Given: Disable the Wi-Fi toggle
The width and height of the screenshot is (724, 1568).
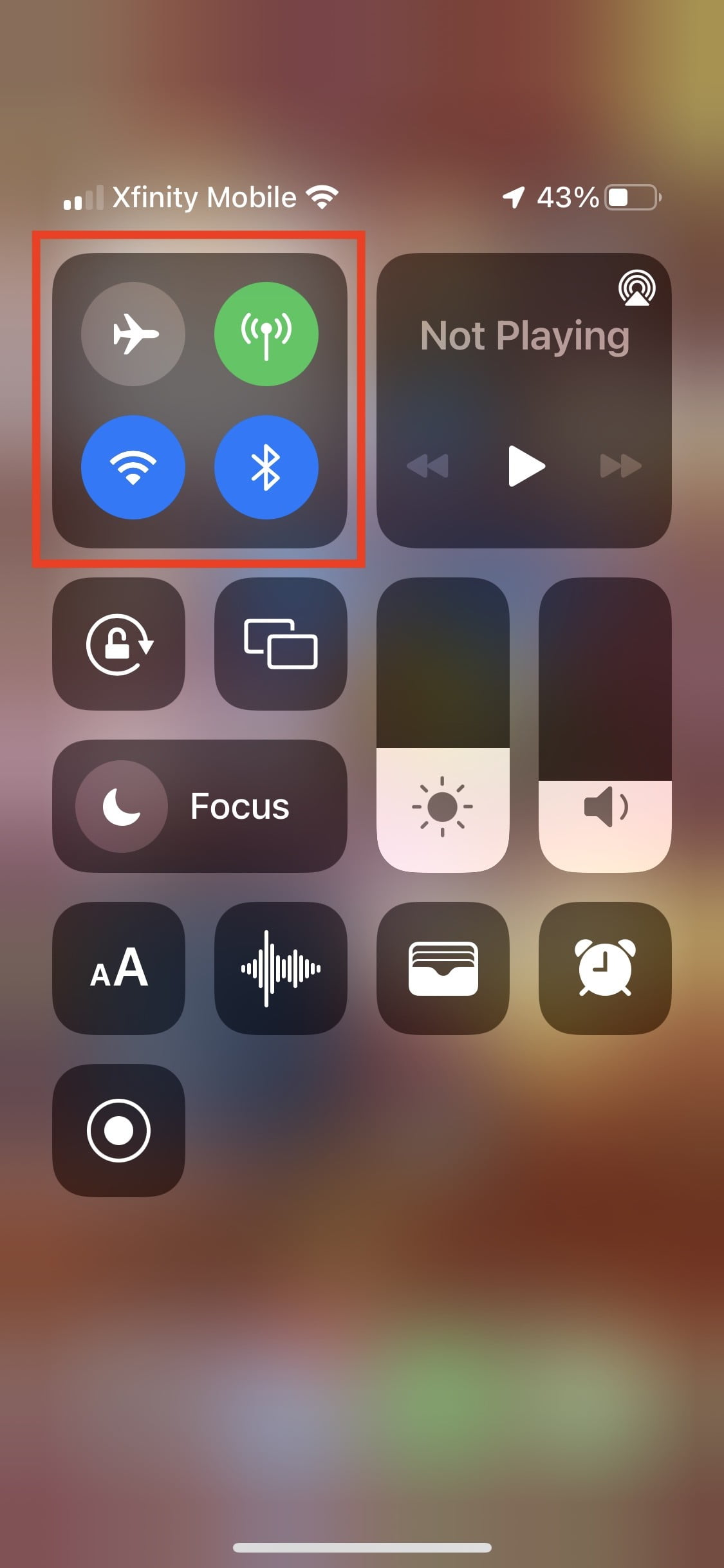Looking at the screenshot, I should click(133, 467).
